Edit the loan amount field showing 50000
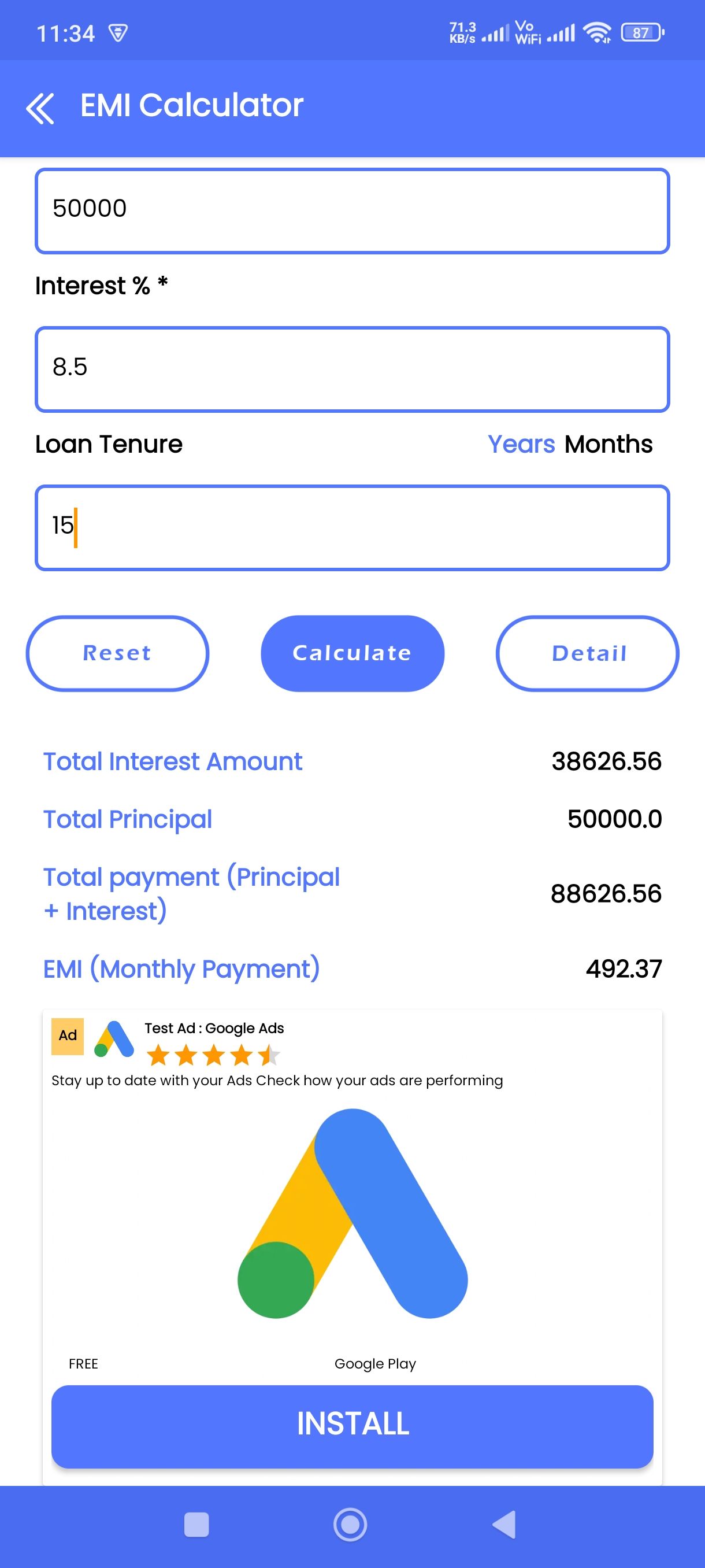 pos(352,210)
